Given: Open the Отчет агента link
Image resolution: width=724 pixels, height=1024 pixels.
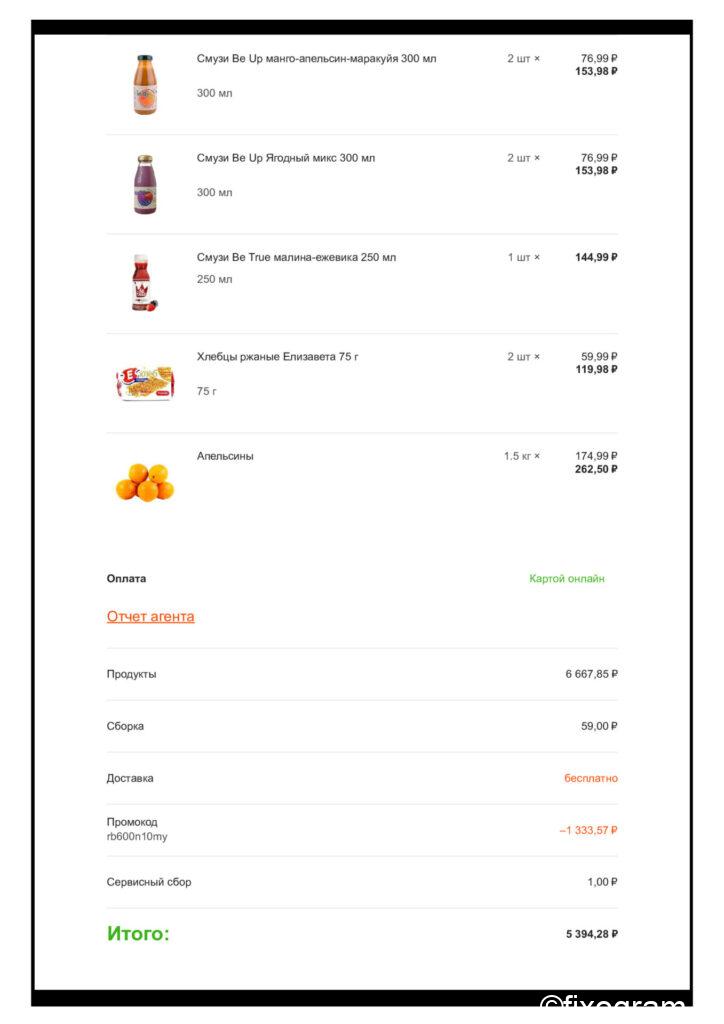Looking at the screenshot, I should click(150, 616).
